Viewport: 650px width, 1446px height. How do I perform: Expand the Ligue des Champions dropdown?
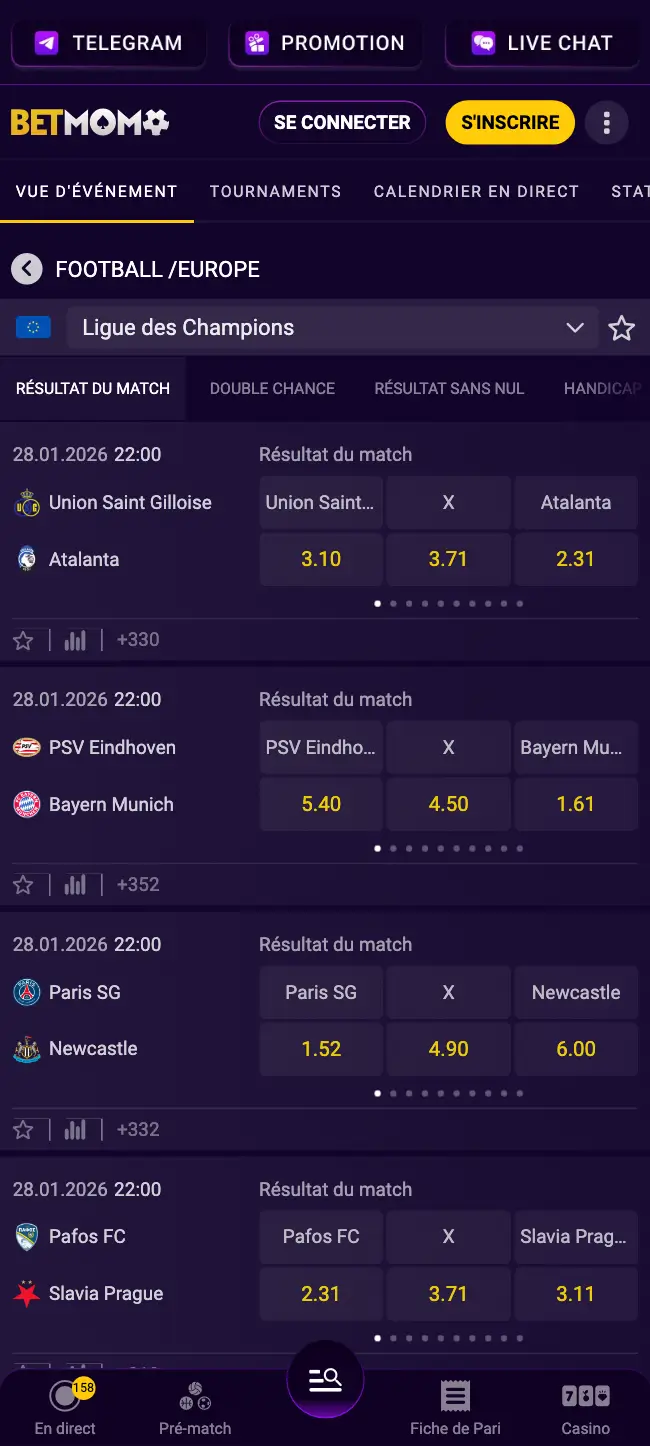pyautogui.click(x=574, y=328)
